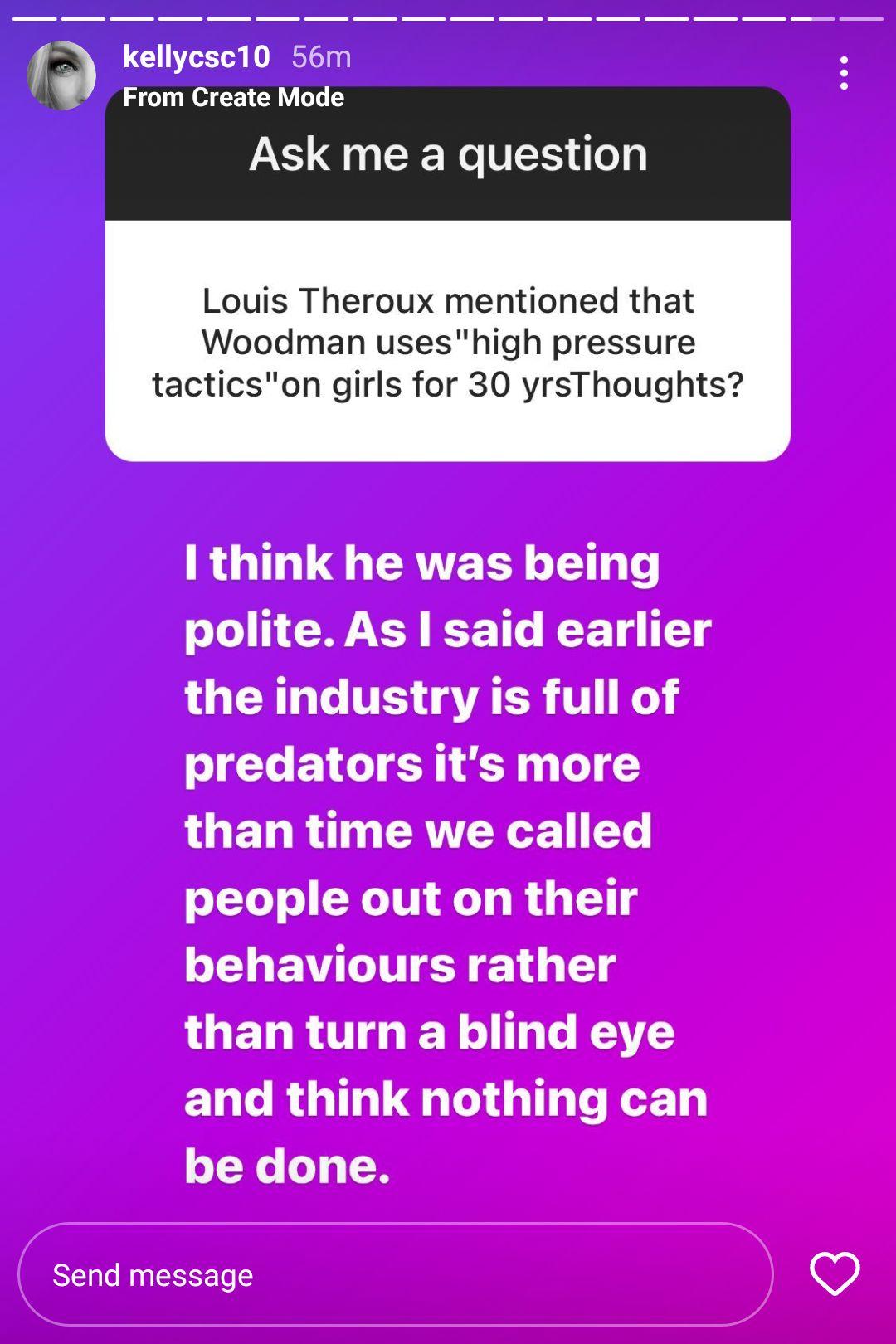Screen dimensions: 896x1344
Task: Tap the Send message field
Action: (395, 1274)
